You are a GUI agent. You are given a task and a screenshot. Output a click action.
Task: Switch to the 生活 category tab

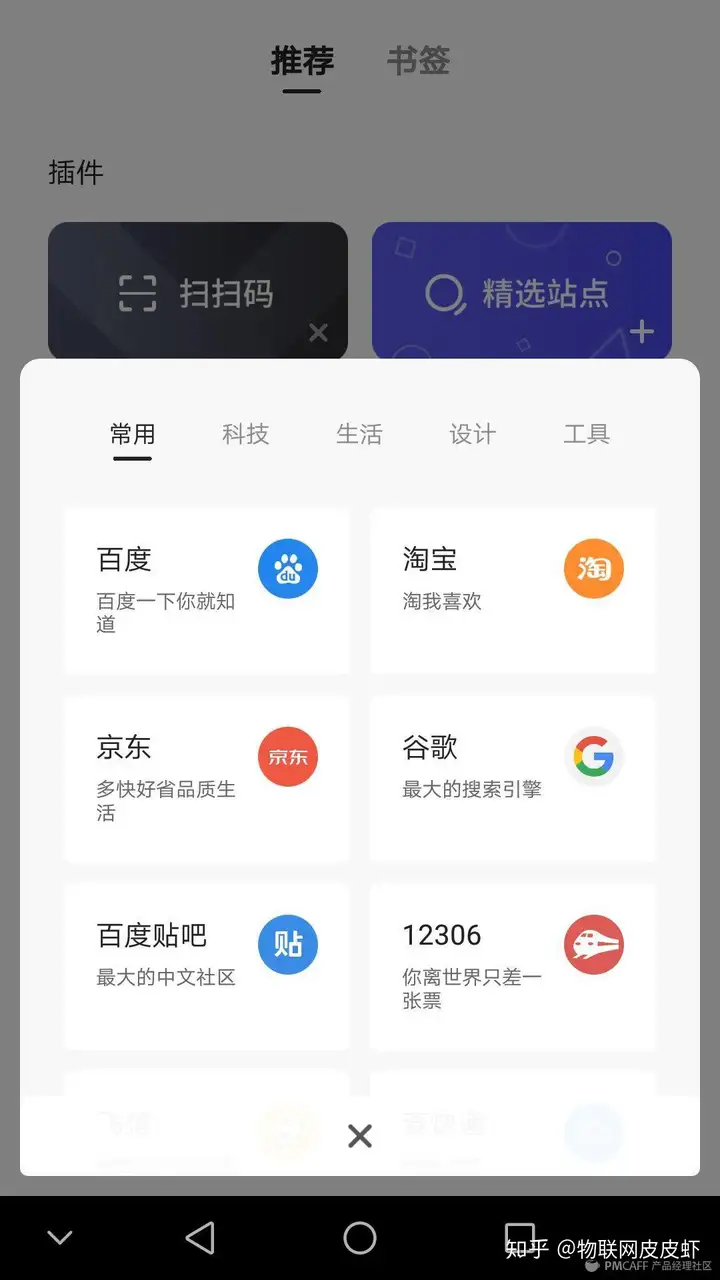pyautogui.click(x=359, y=434)
